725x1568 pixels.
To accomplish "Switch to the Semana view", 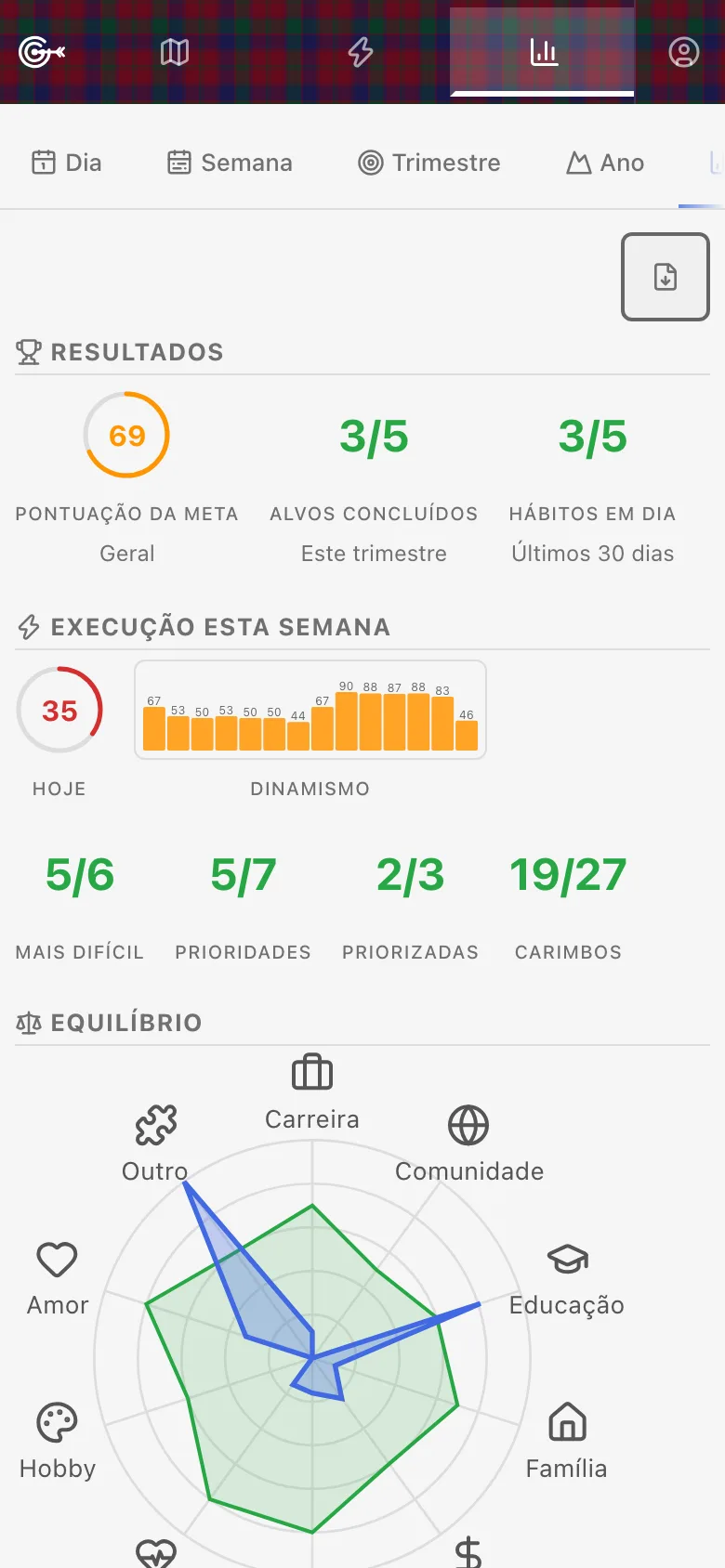I will (230, 163).
